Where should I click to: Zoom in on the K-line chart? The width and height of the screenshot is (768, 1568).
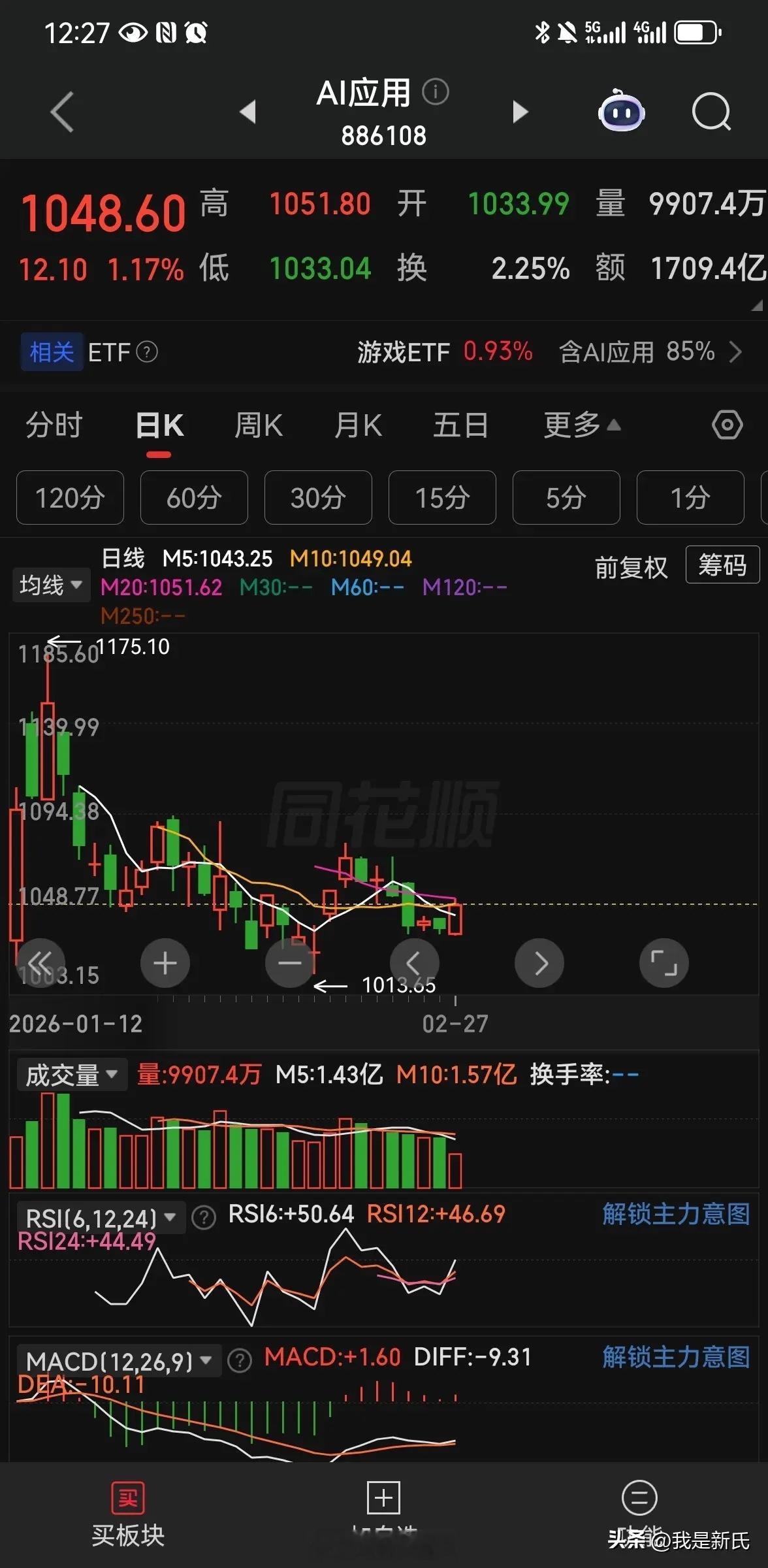(x=165, y=962)
